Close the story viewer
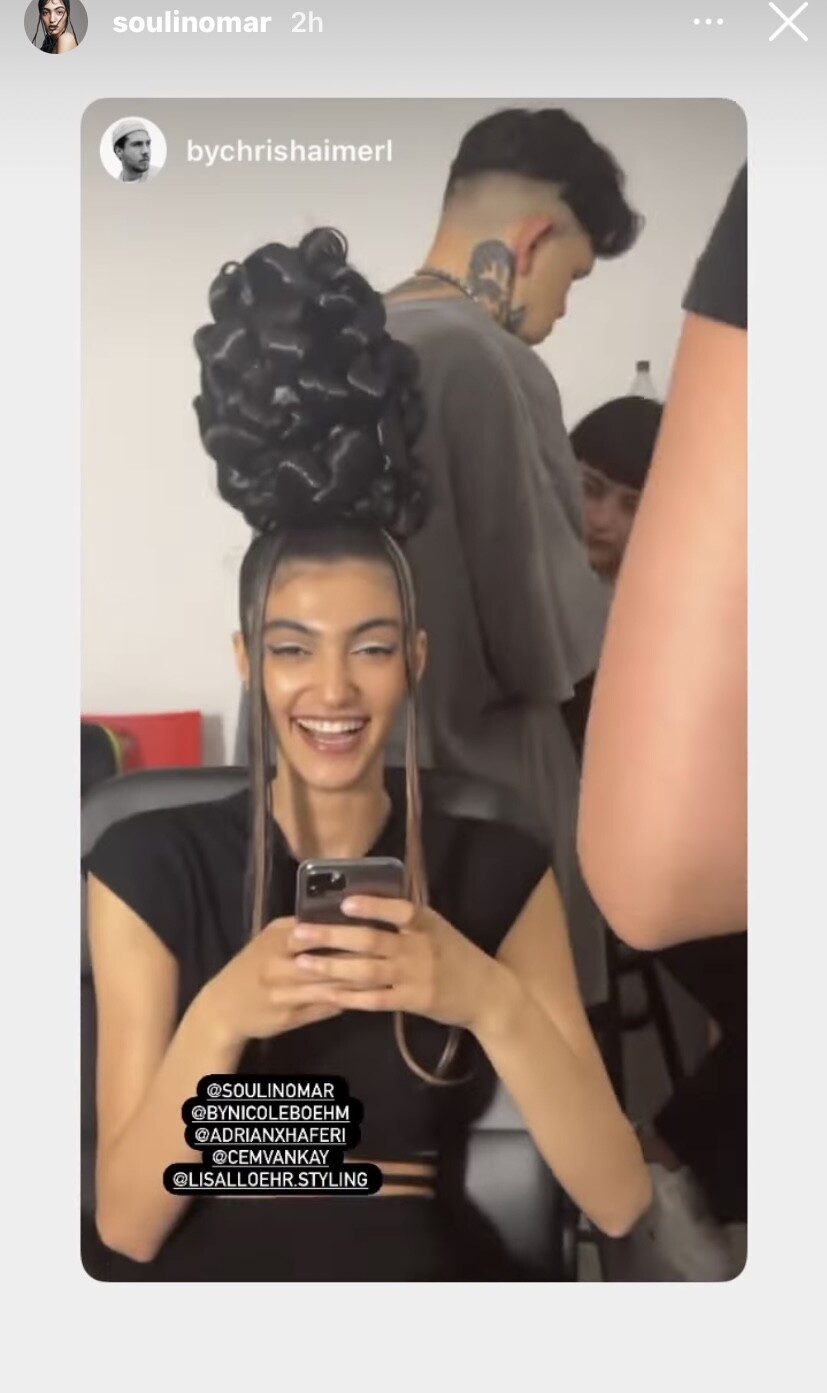Viewport: 827px width, 1393px height. click(787, 22)
